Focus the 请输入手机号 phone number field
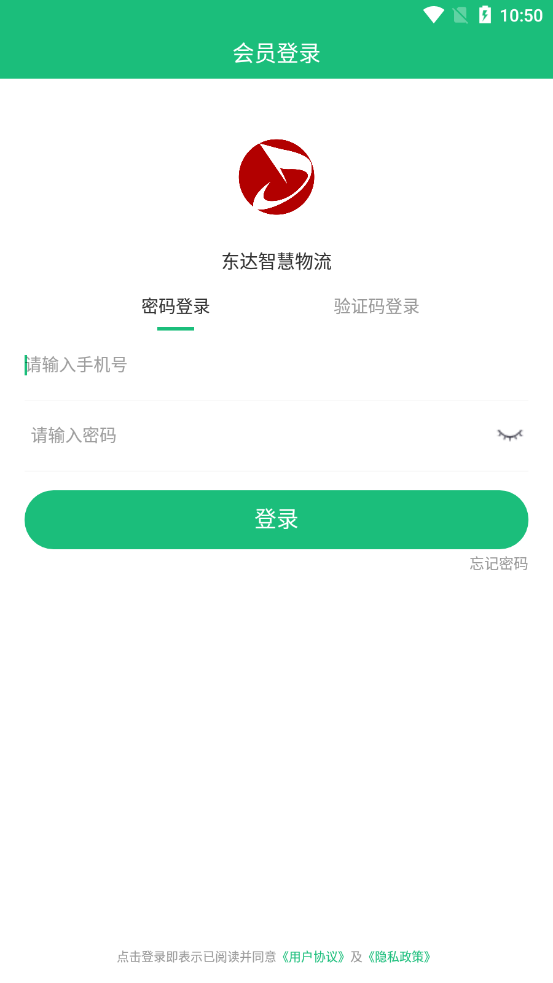The image size is (553, 983). [x=276, y=365]
